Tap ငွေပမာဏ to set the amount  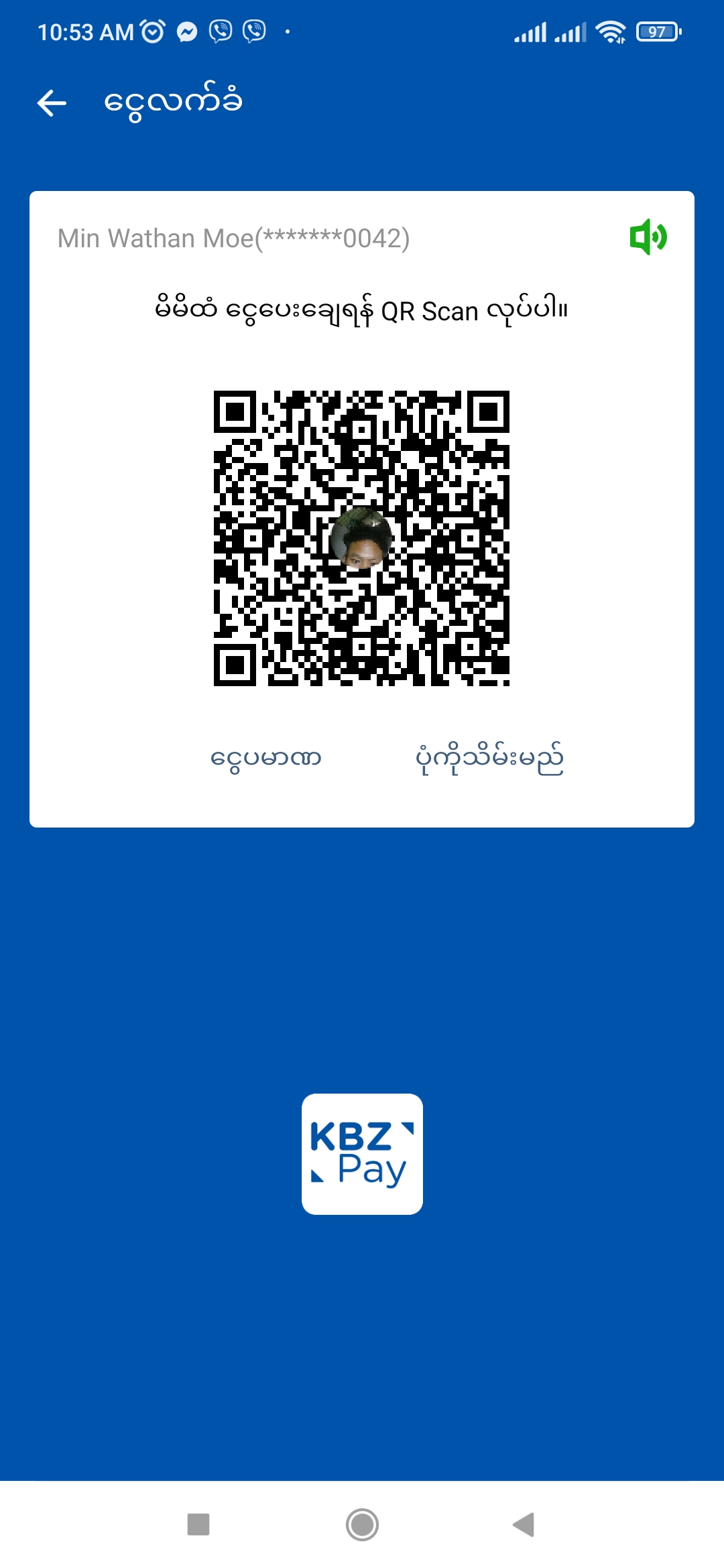coord(266,759)
